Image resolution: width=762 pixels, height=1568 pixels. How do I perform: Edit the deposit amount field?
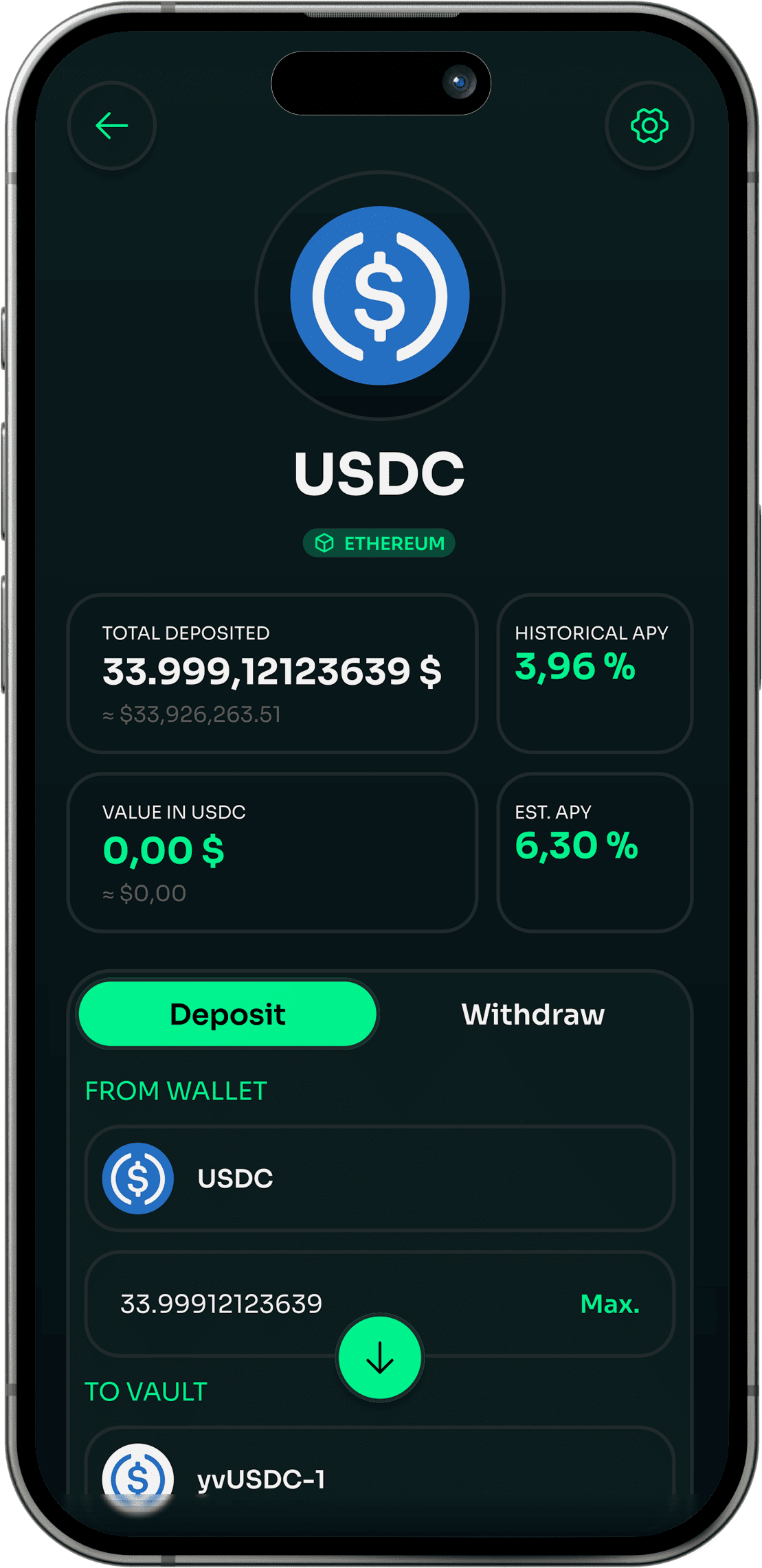221,1304
